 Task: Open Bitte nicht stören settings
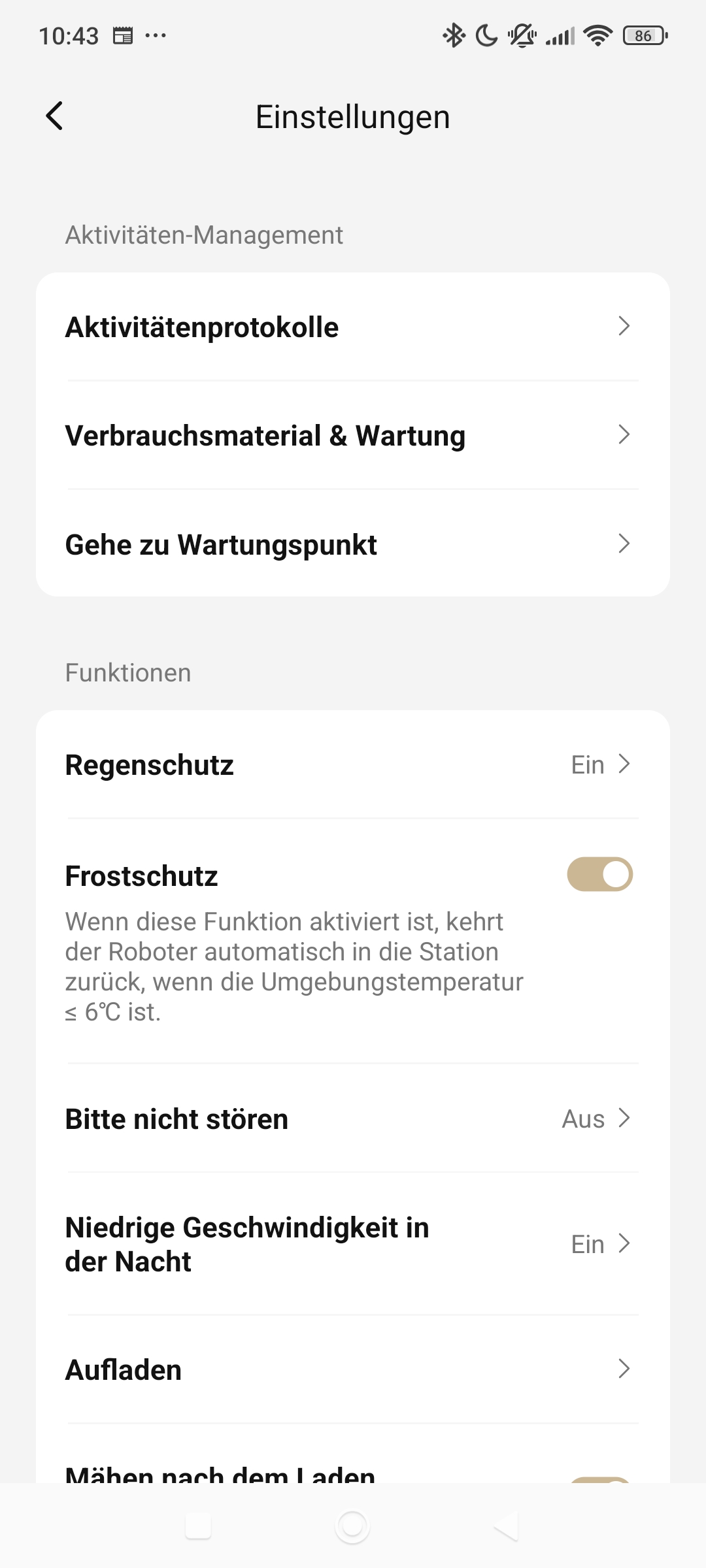point(353,1119)
